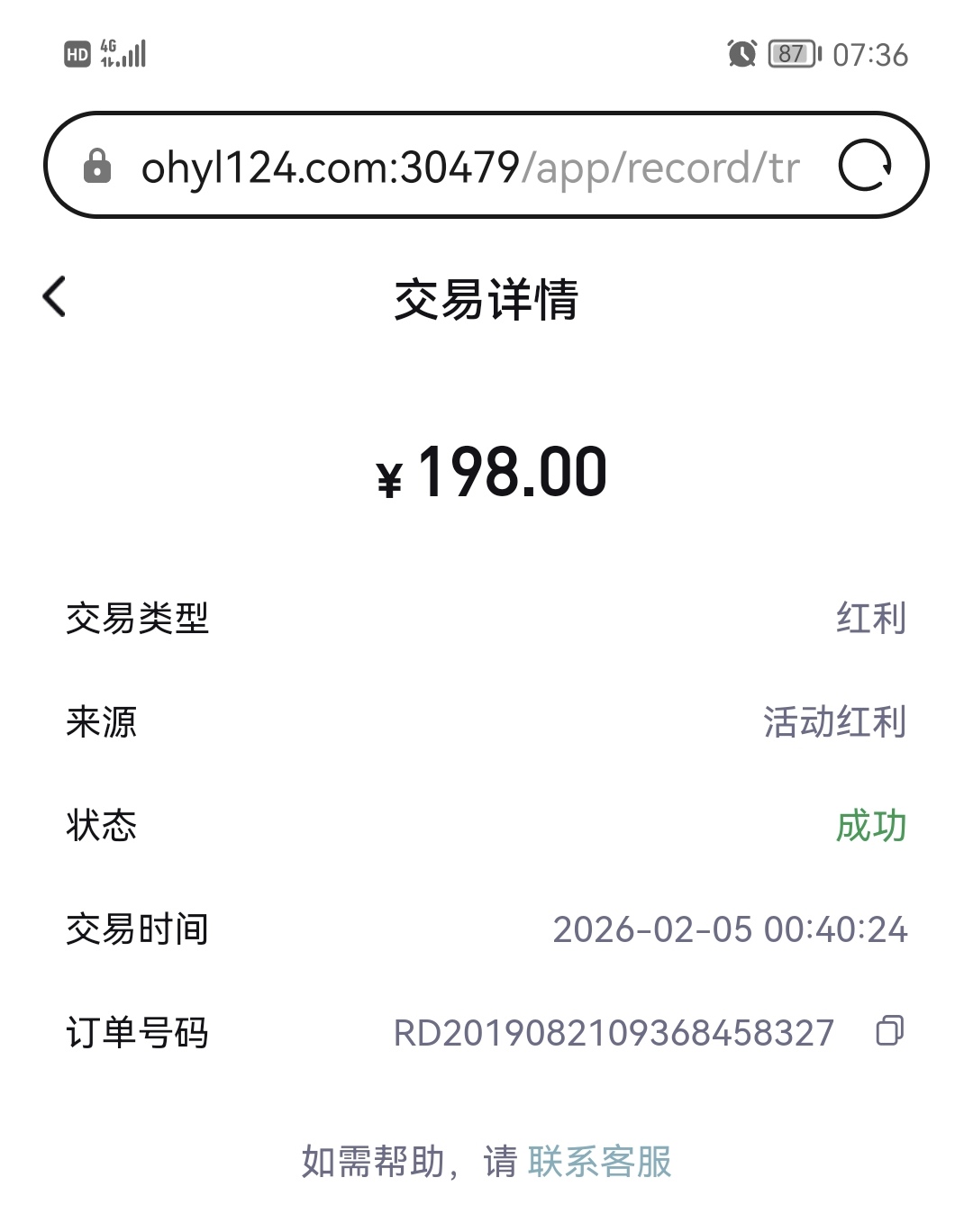Copy the 订单号码 order number

coord(889,1030)
